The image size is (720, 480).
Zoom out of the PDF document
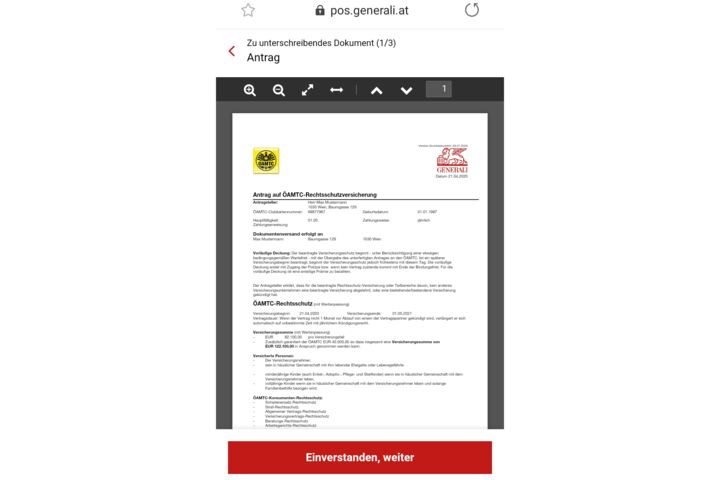(279, 90)
